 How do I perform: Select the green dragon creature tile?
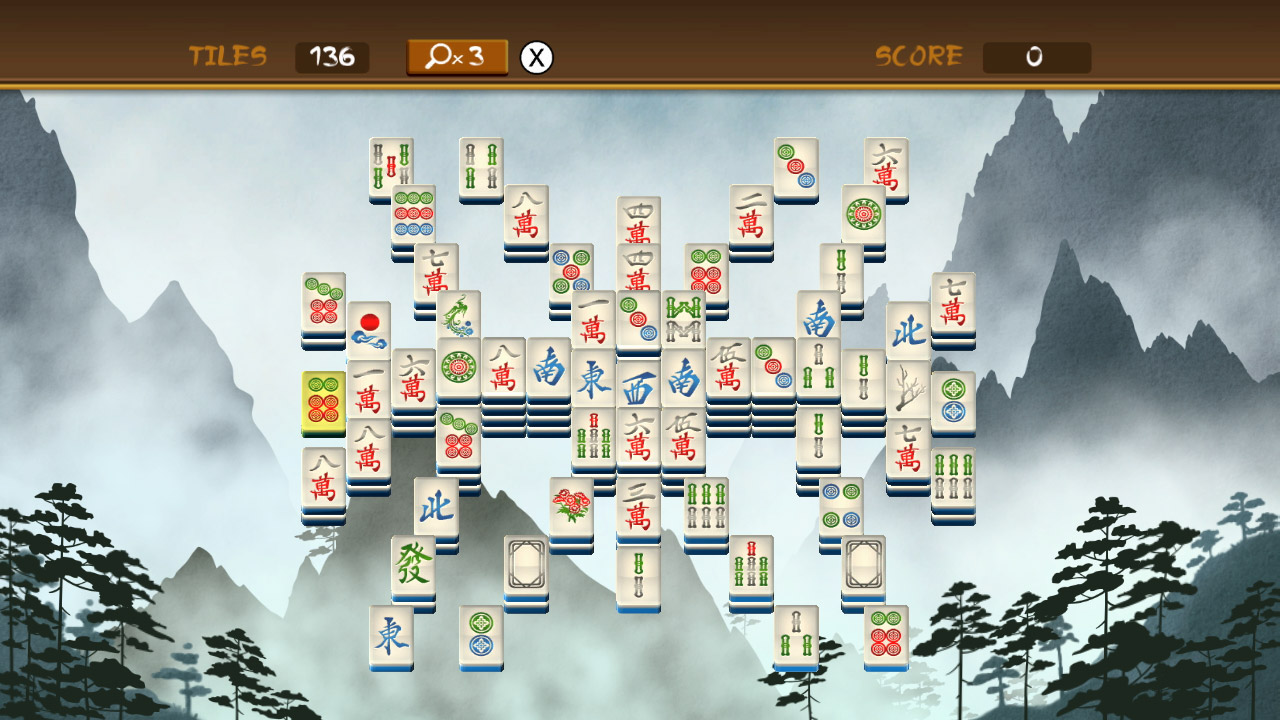click(x=457, y=316)
